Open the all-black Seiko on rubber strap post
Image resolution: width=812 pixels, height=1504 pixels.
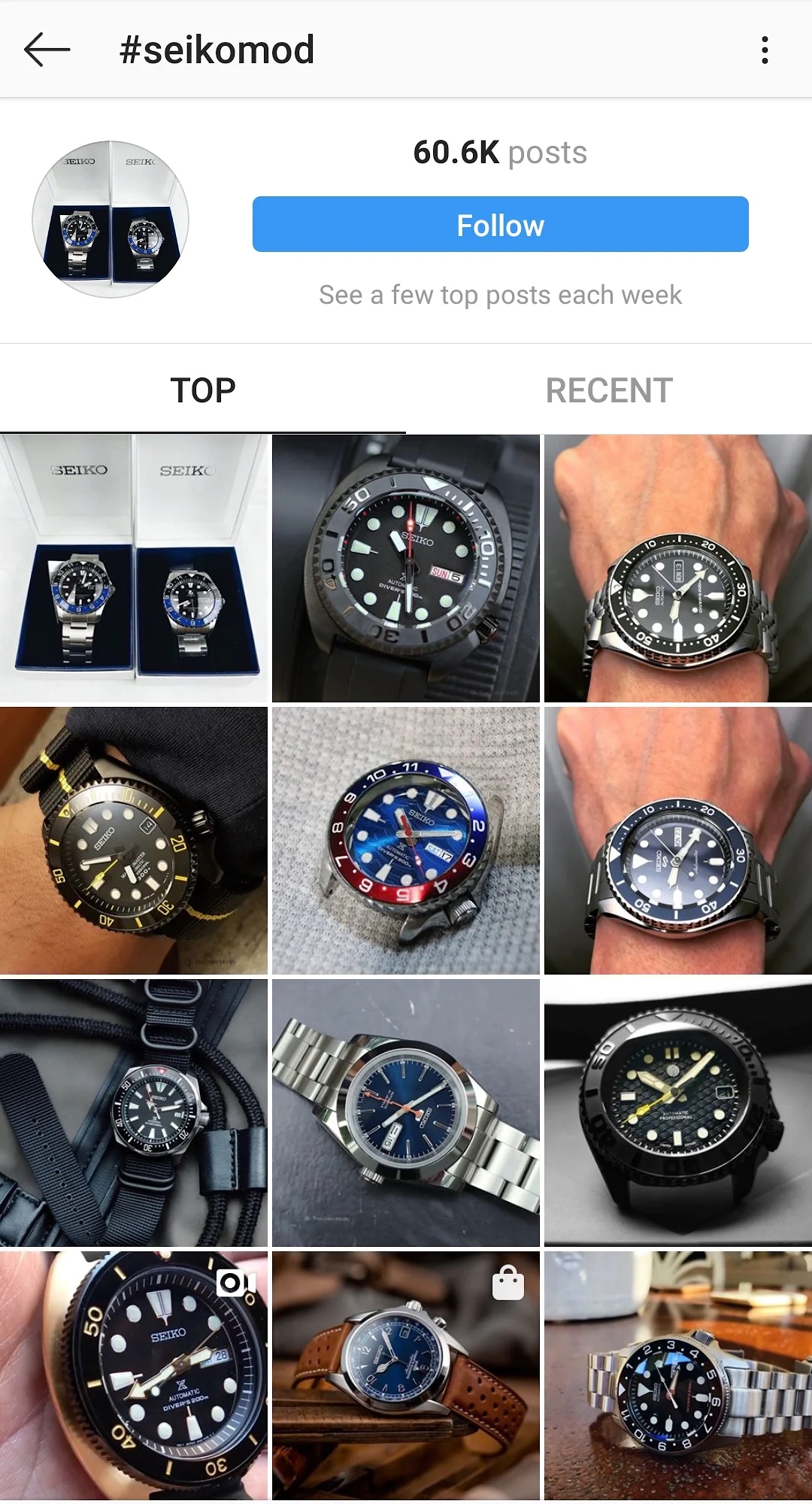click(406, 569)
